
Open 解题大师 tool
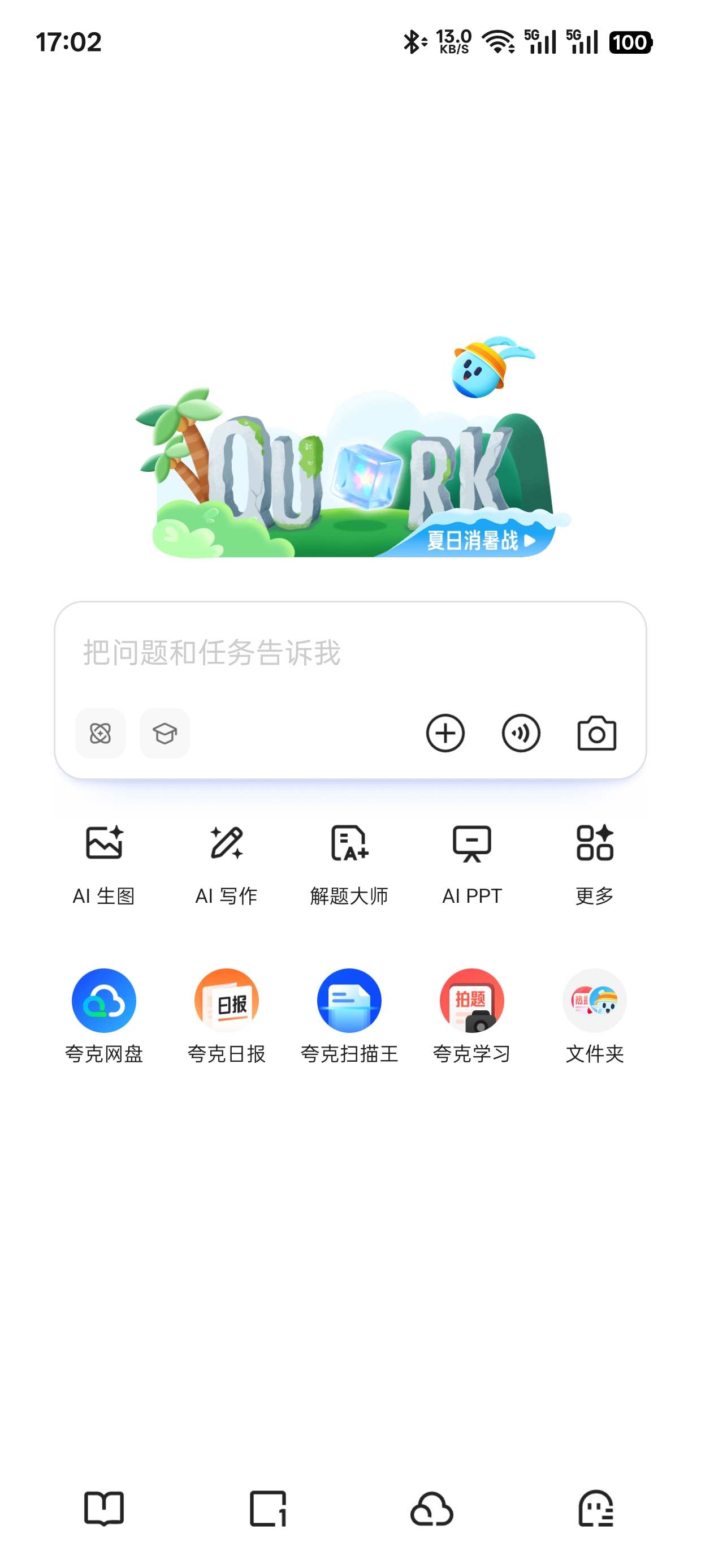click(x=349, y=863)
